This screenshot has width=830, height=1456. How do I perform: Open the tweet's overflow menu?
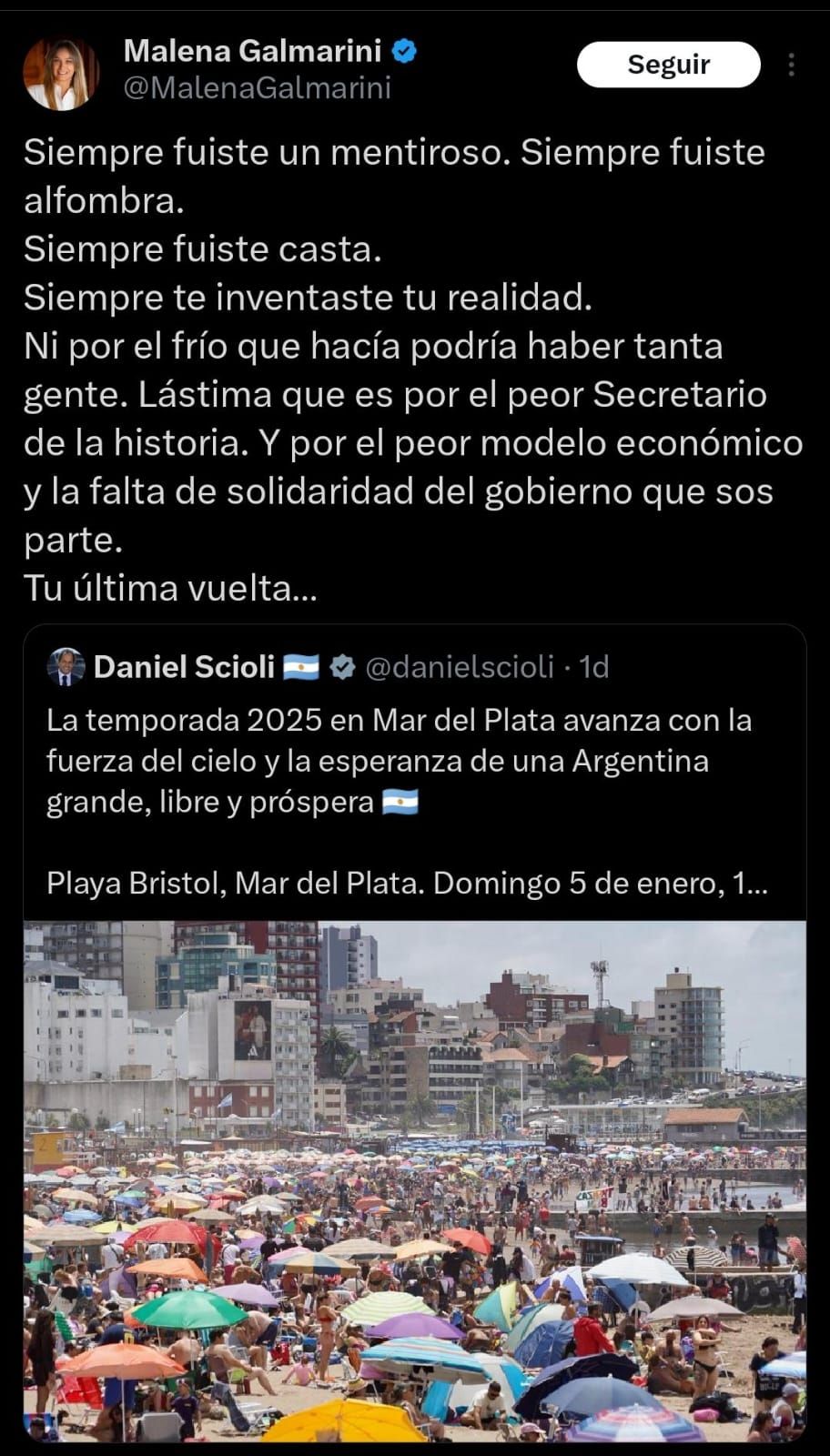(x=791, y=65)
